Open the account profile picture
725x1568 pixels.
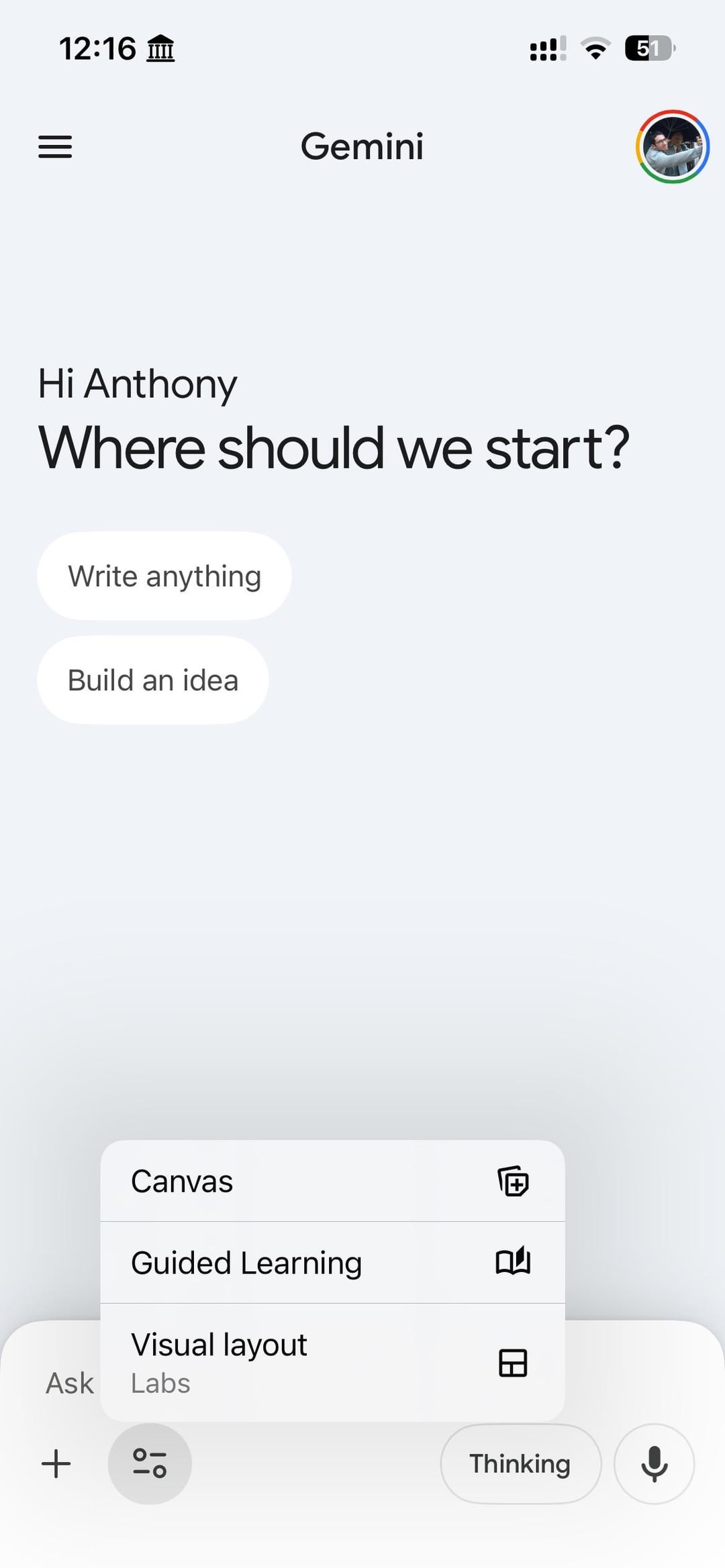coord(672,146)
